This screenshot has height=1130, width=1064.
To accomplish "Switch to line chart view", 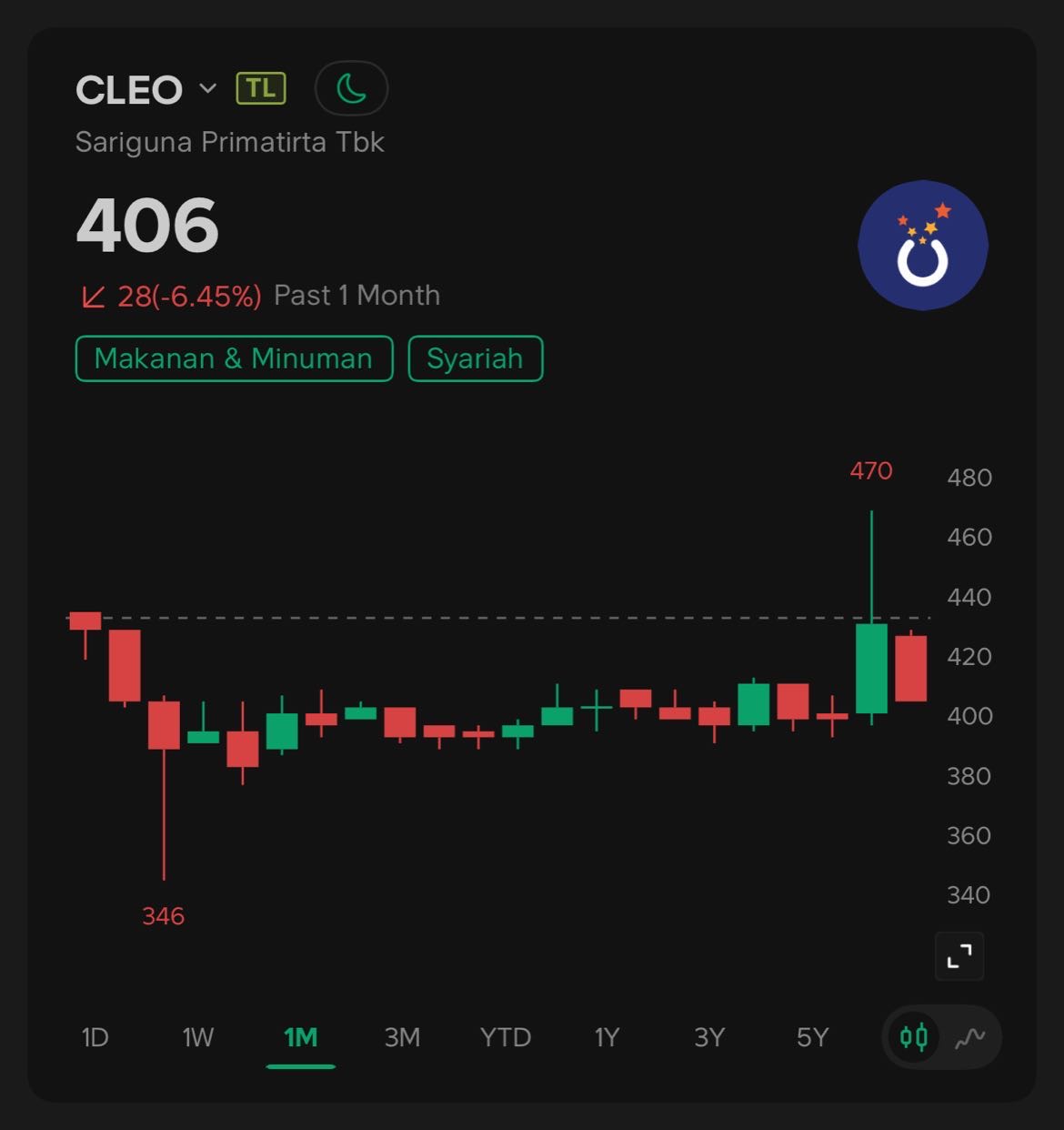I will [x=969, y=1037].
